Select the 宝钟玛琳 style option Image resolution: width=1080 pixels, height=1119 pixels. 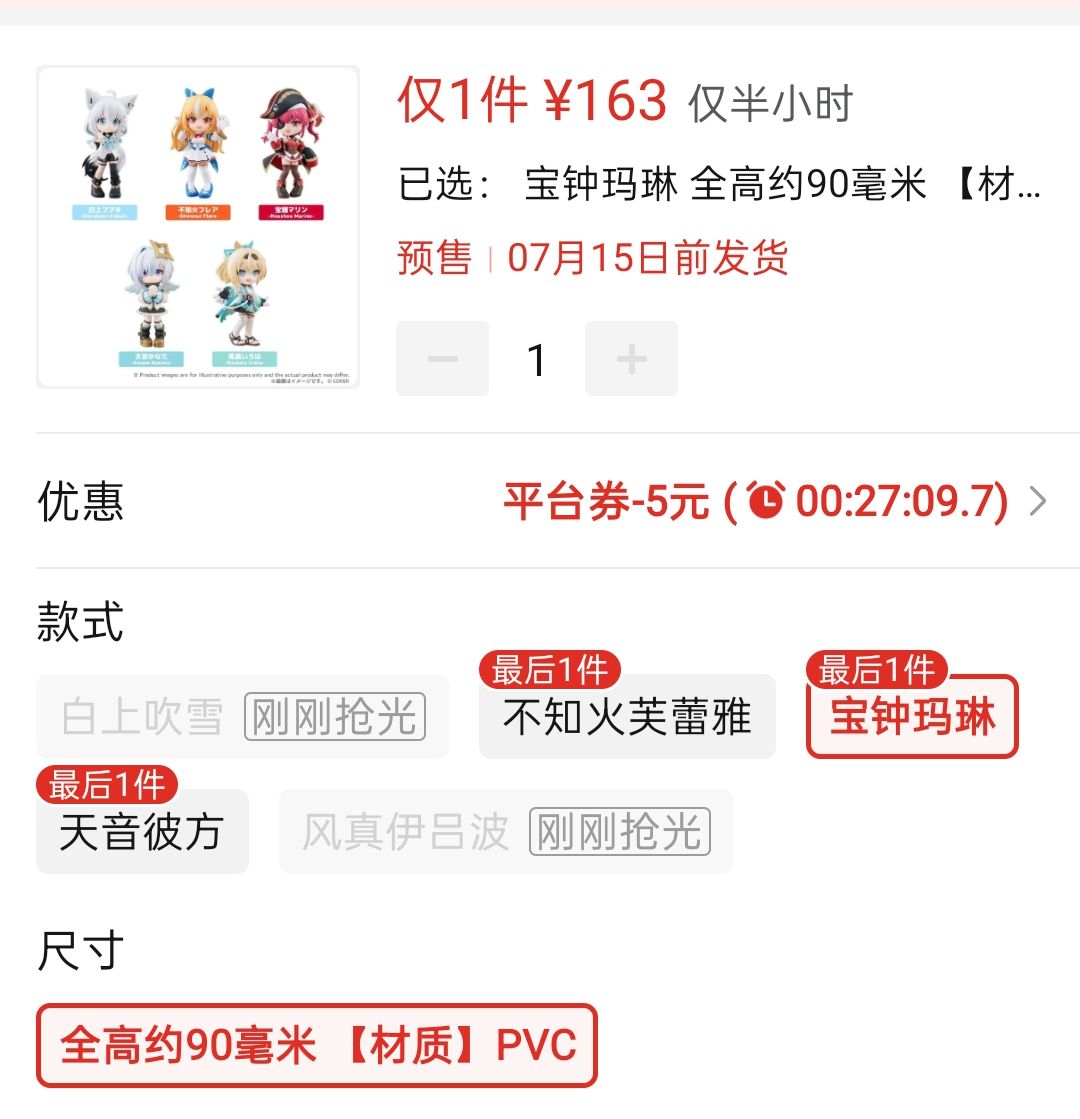912,716
